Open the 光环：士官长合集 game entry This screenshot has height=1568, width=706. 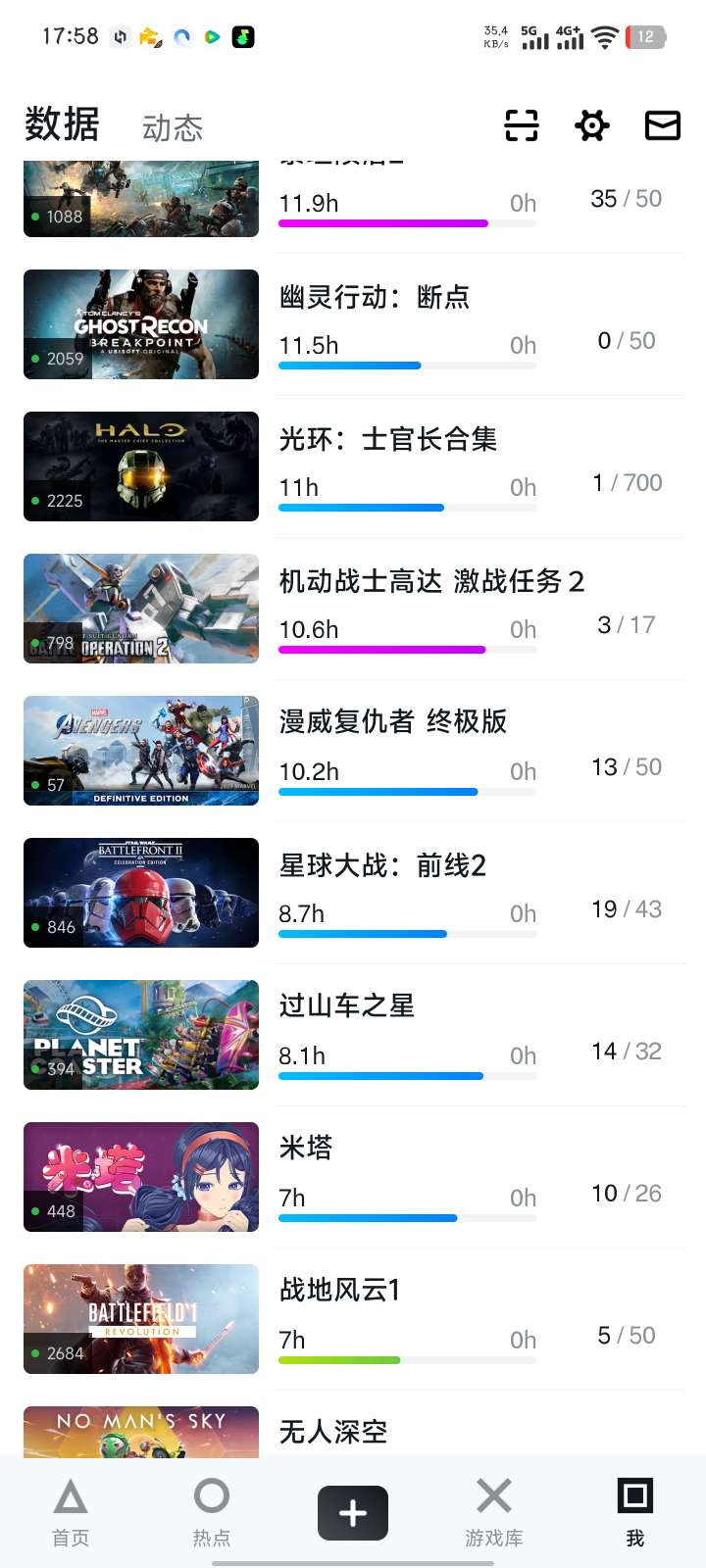click(x=387, y=439)
